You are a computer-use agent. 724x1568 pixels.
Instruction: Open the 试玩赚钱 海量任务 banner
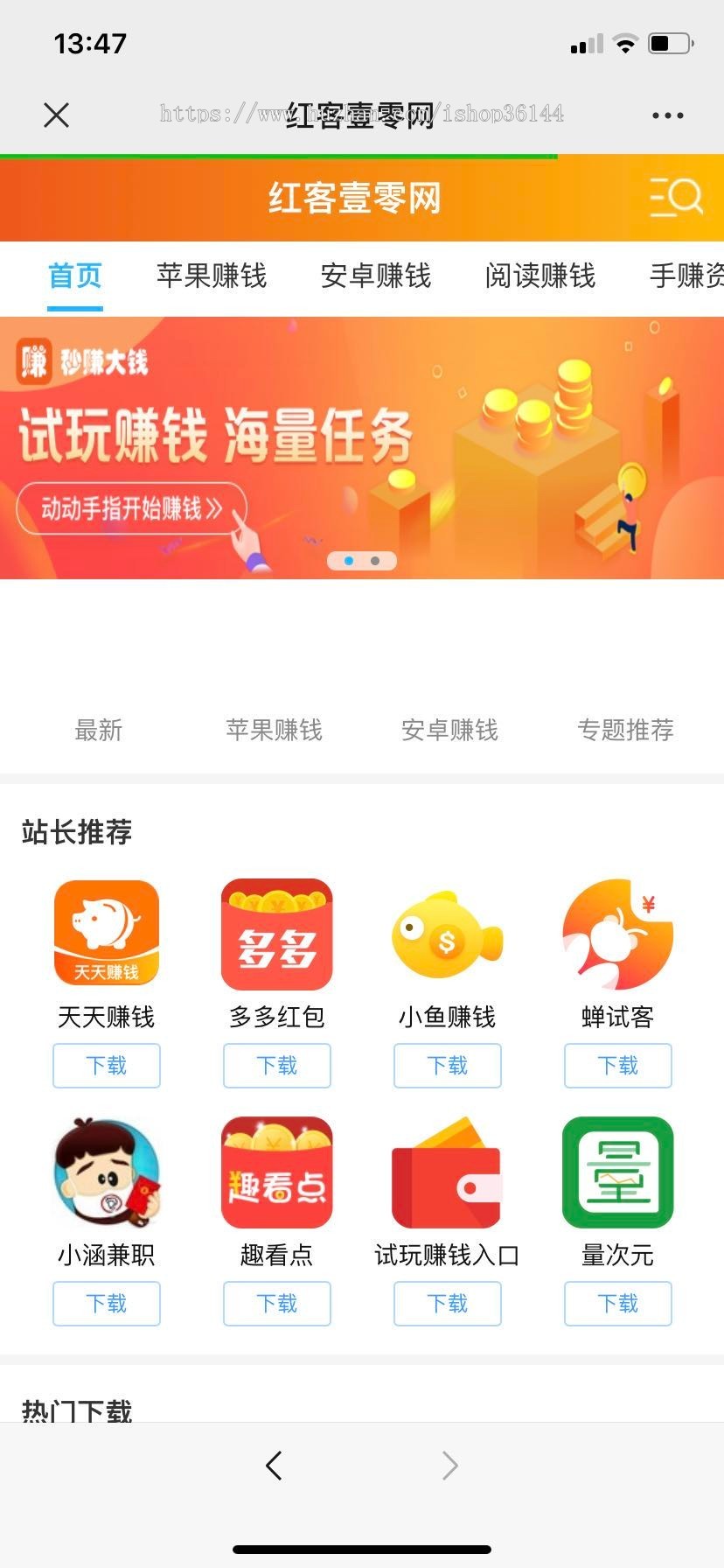[362, 447]
